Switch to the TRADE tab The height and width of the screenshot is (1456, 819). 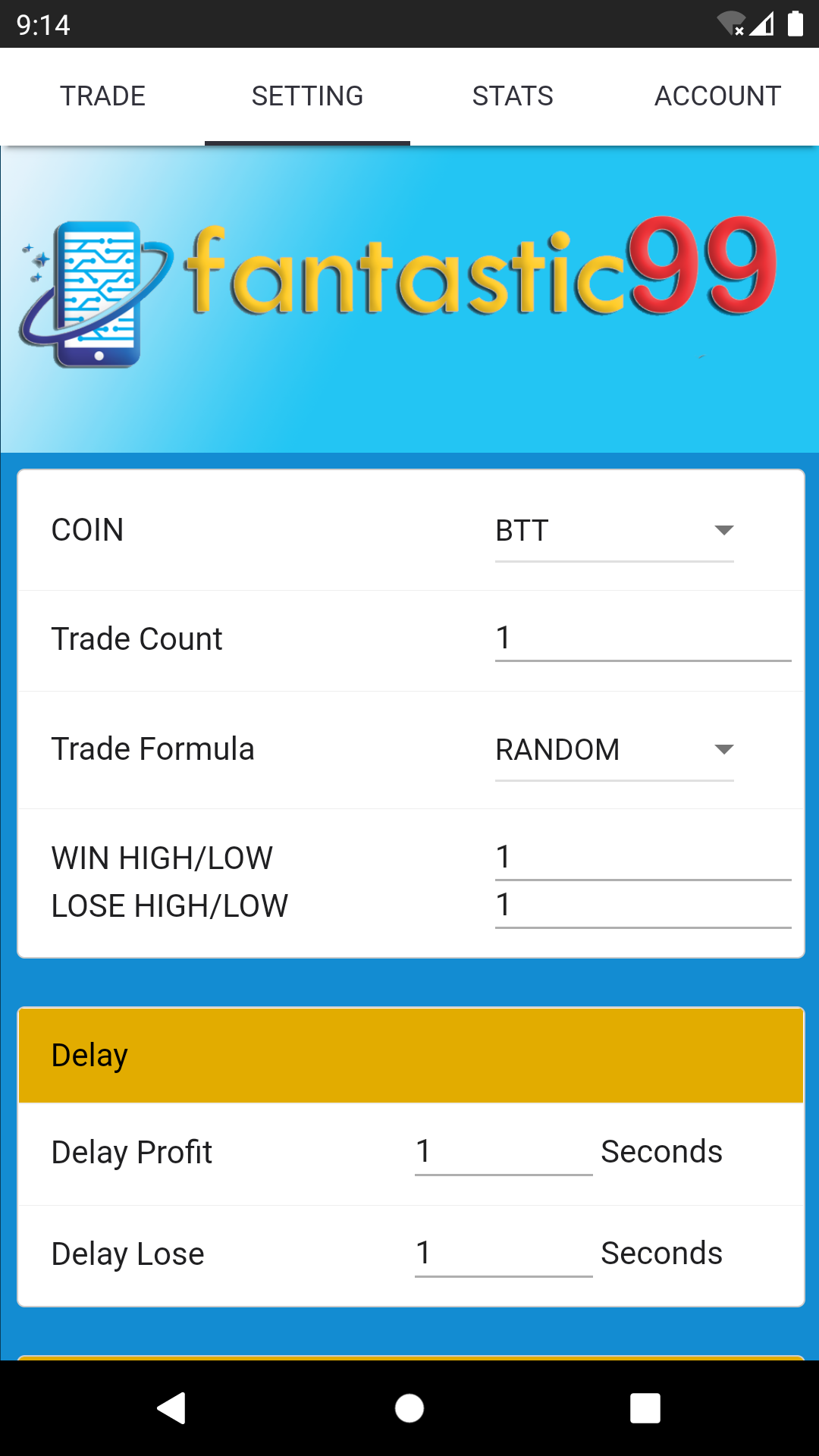click(102, 96)
